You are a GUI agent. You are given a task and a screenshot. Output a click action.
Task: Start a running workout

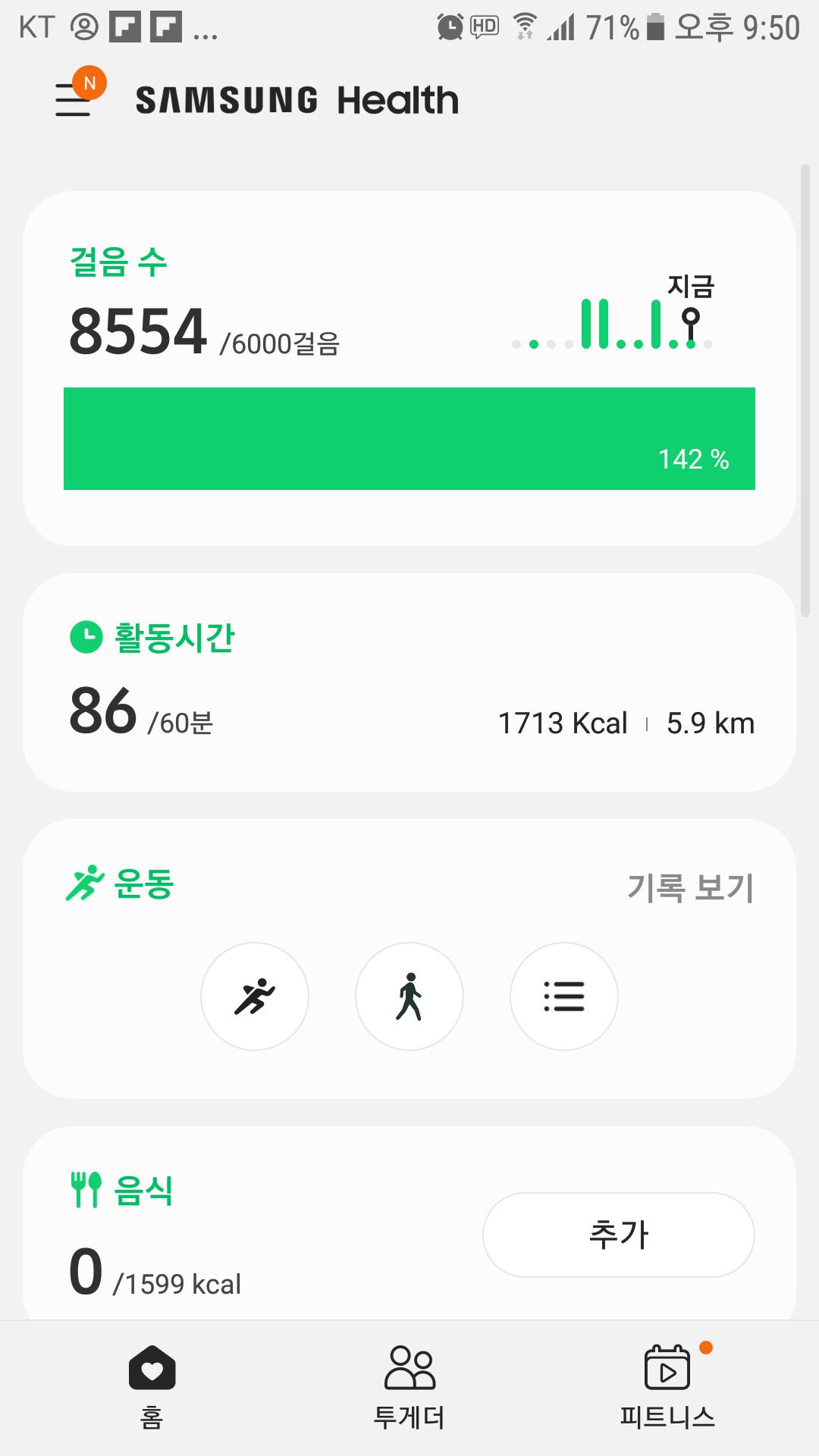[255, 996]
